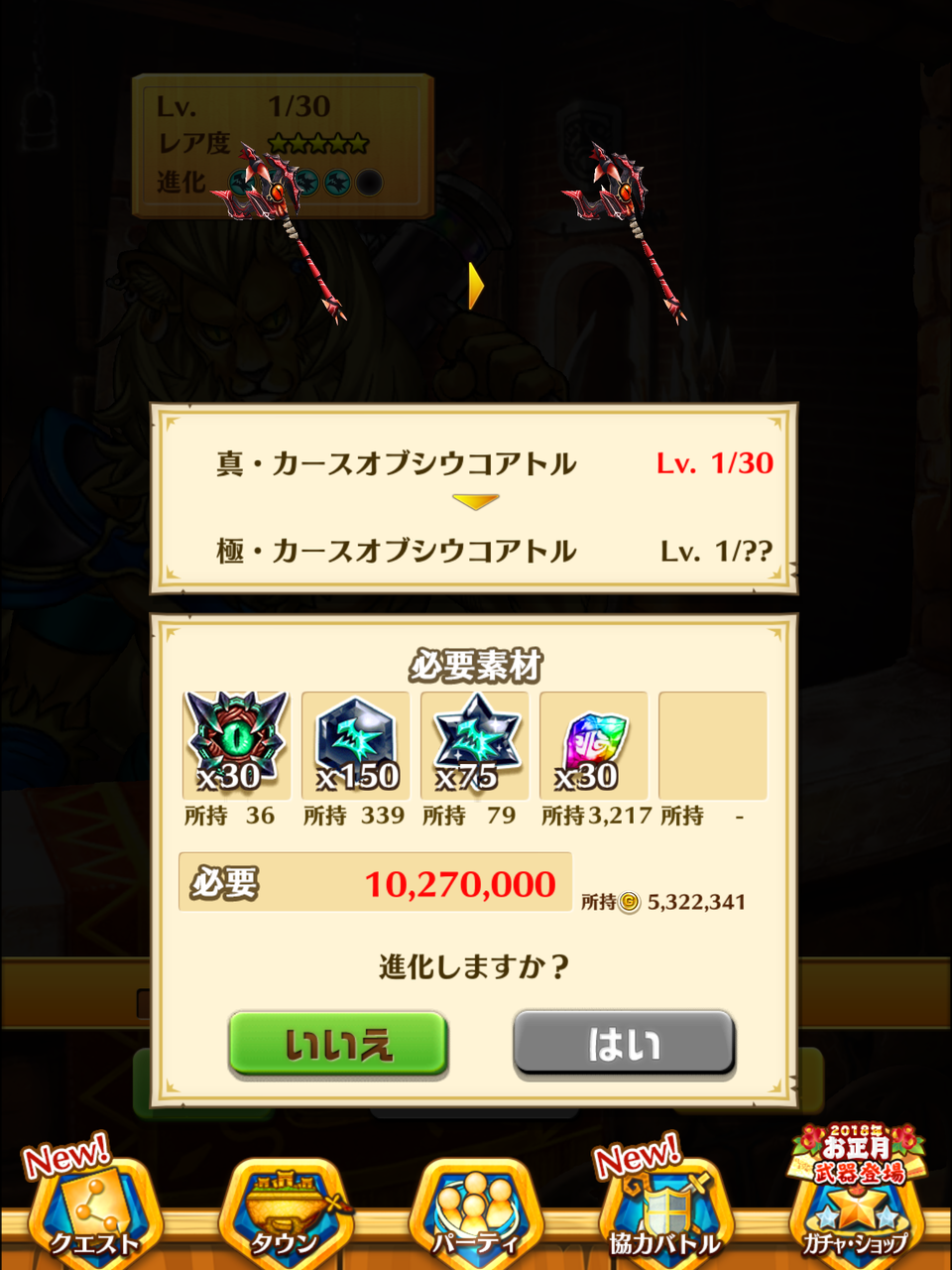
Task: Go to the タウン tab
Action: coord(286,1212)
